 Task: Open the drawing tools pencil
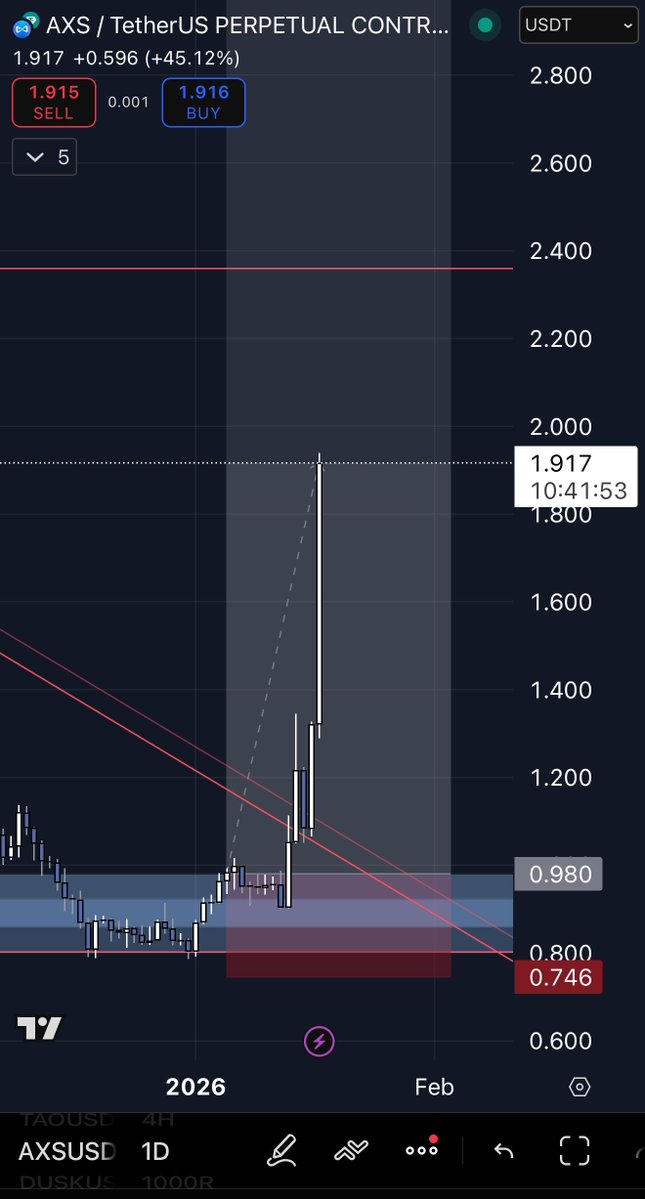283,1150
